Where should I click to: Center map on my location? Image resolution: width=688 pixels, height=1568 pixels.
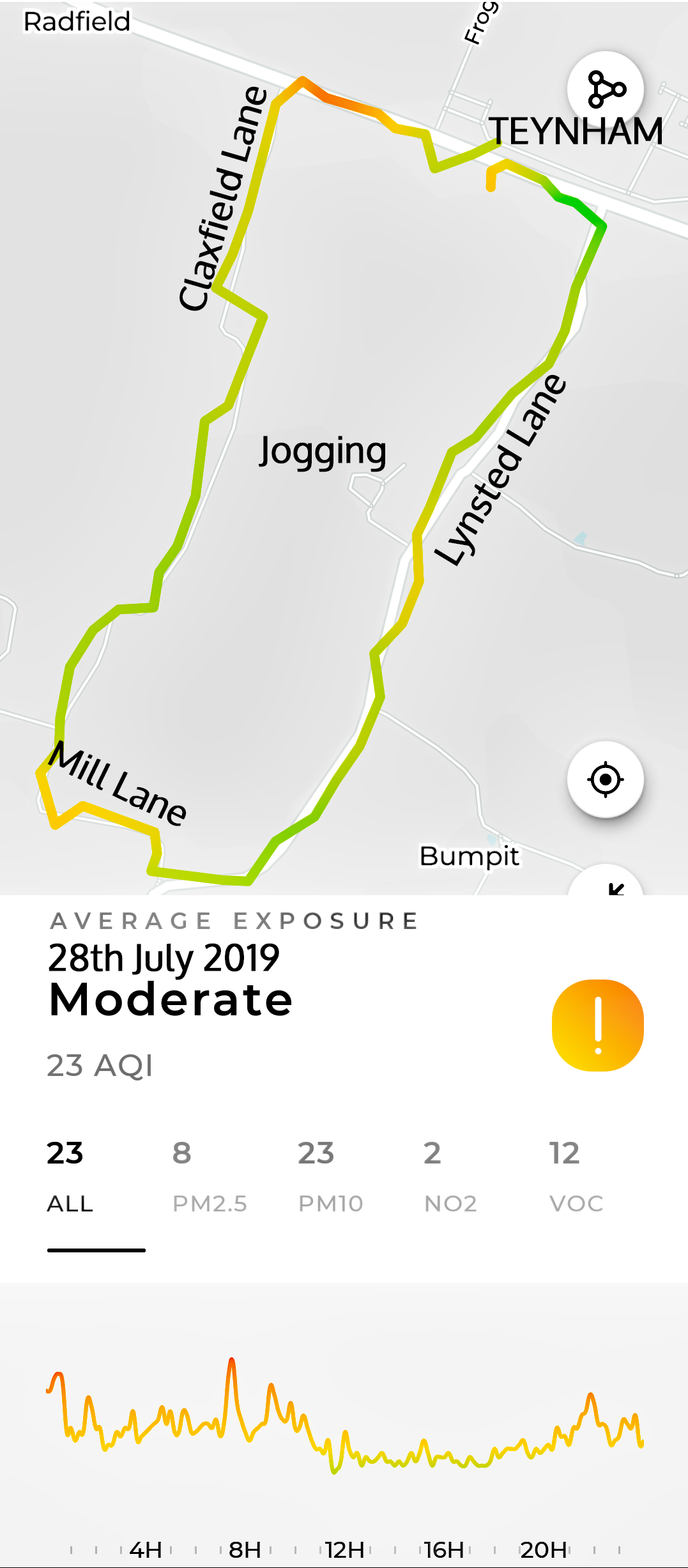[605, 779]
